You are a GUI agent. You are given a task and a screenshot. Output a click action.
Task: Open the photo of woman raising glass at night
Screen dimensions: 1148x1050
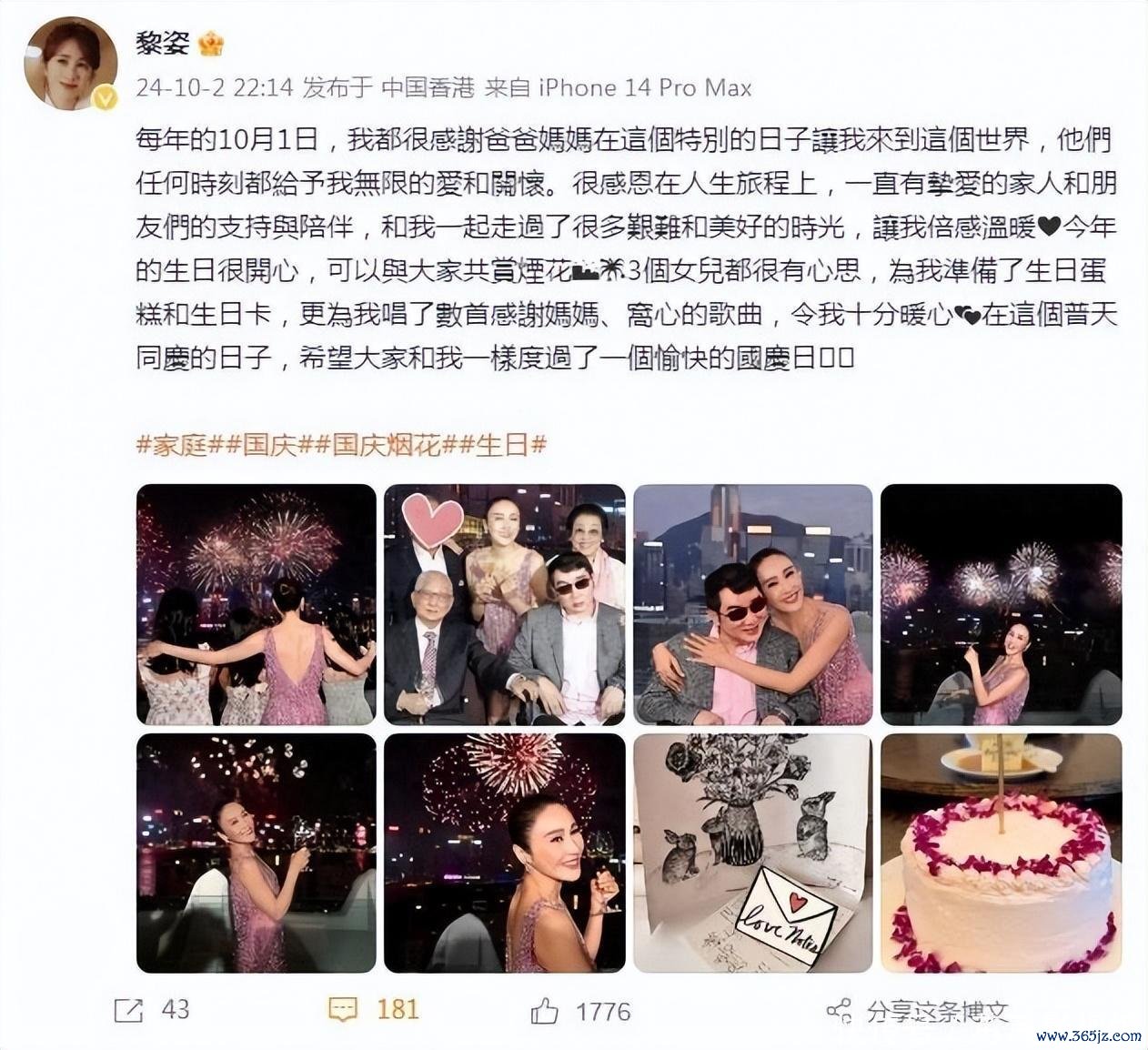[x=256, y=853]
